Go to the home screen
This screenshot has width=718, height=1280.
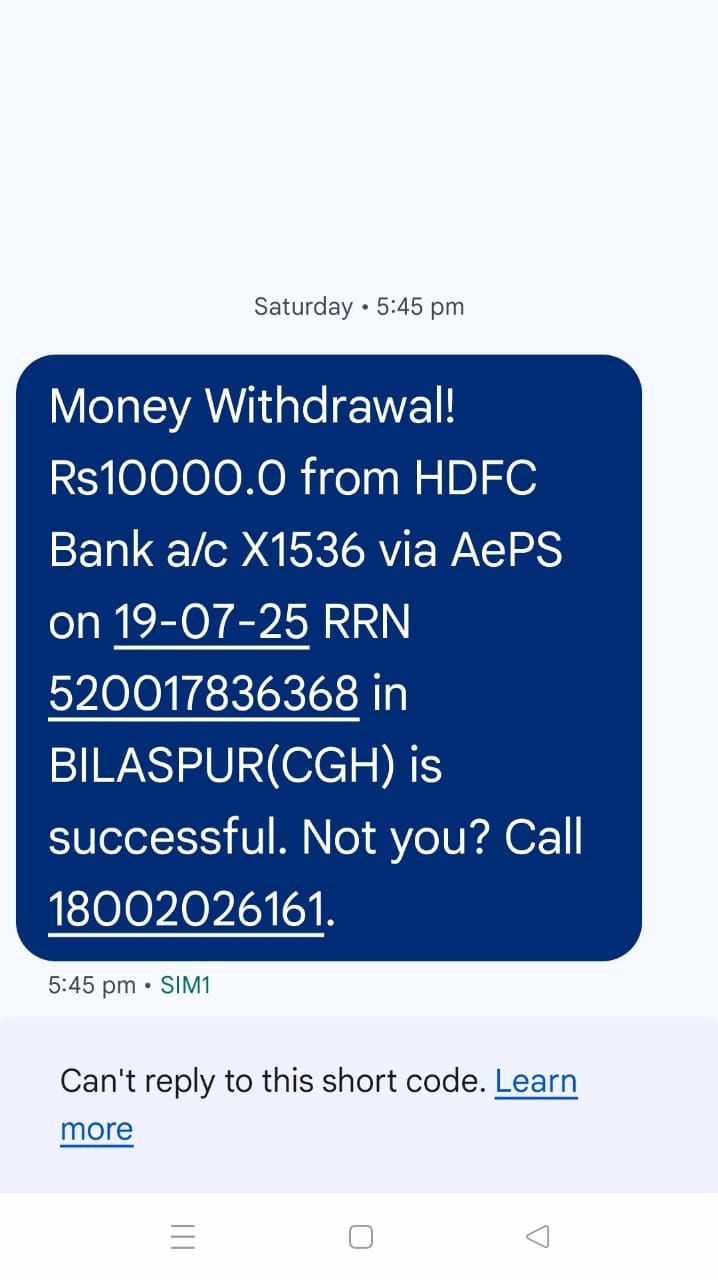coord(361,1237)
